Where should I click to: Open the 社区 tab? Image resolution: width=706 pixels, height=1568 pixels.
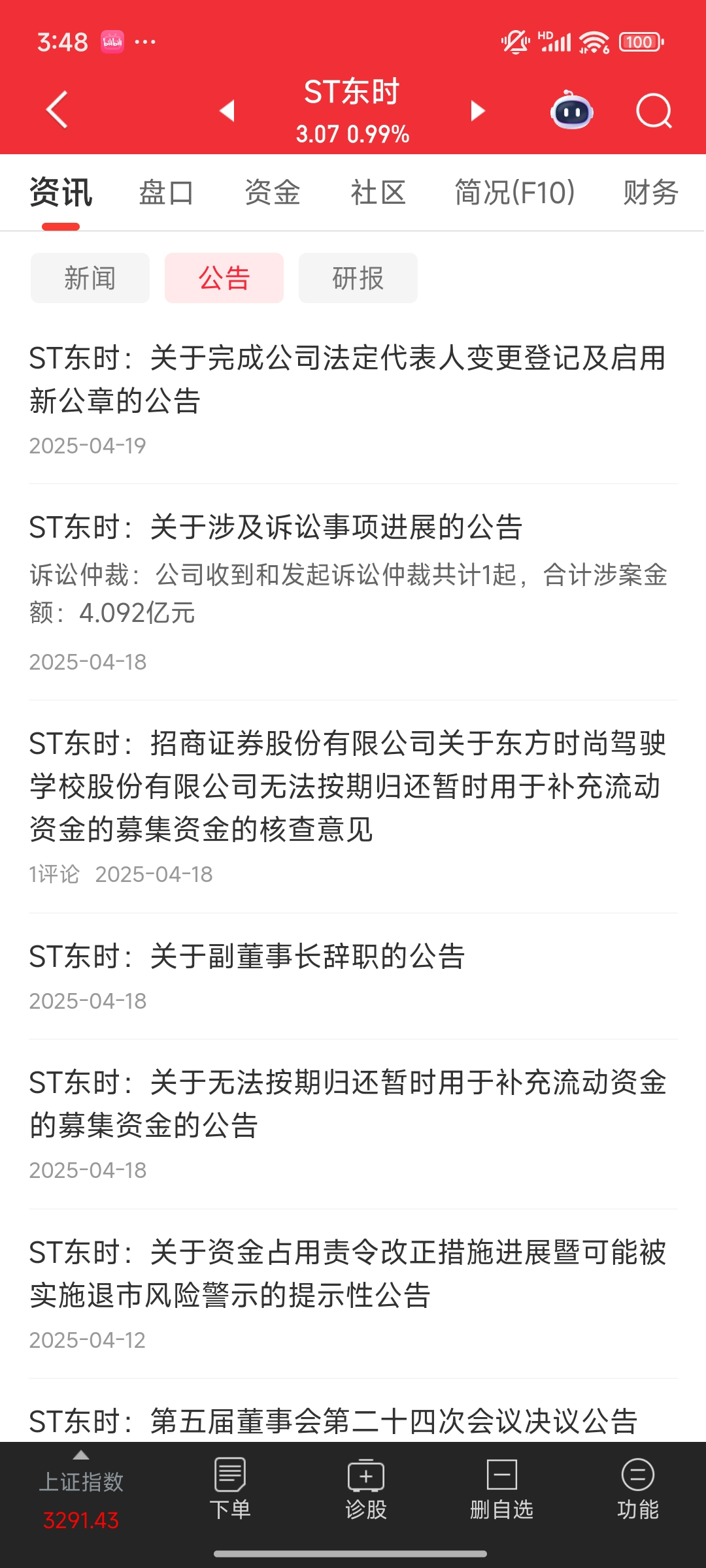378,193
